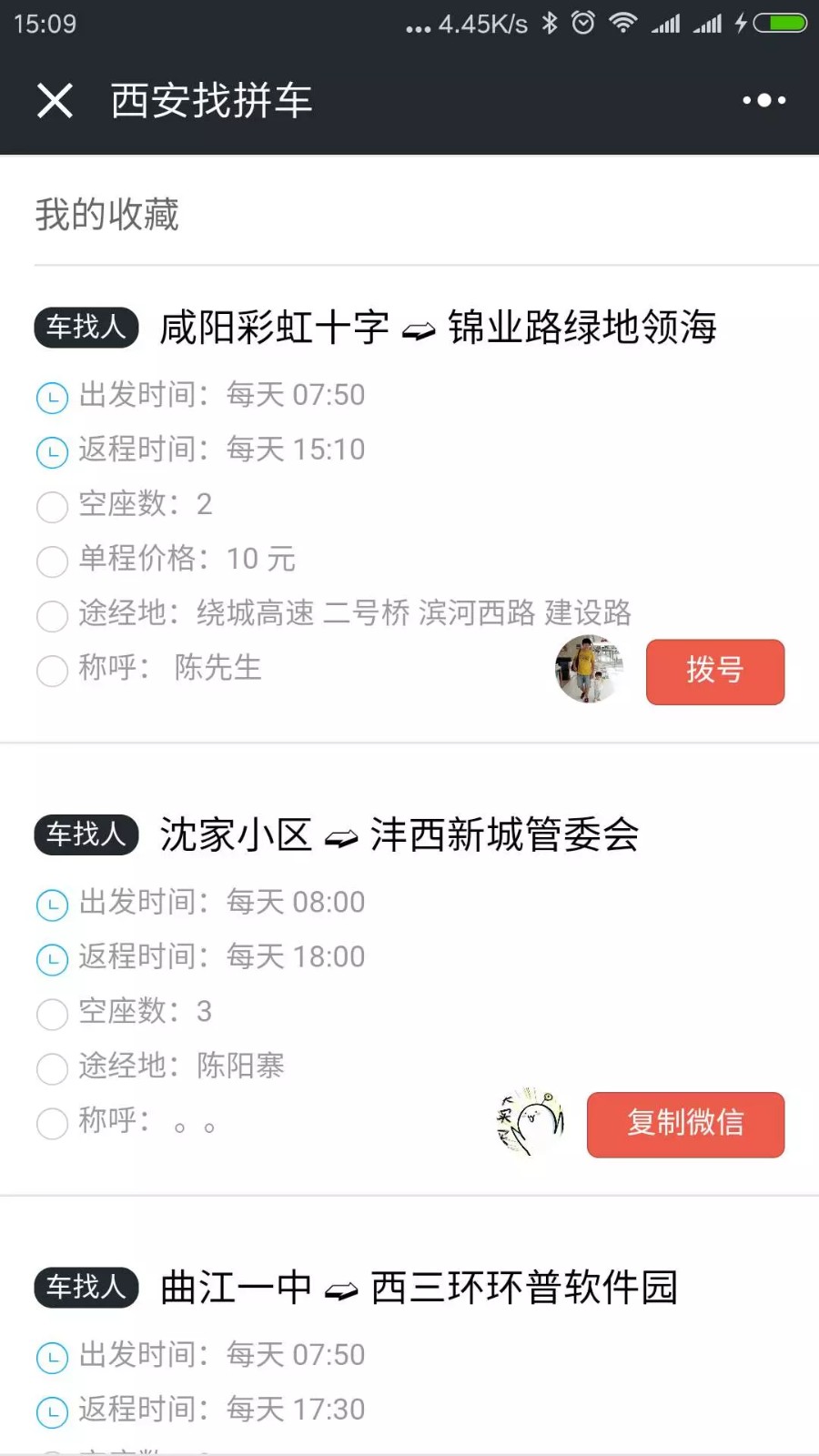View the cartoon avatar beside 复制微信
This screenshot has width=819, height=1456.
point(531,1121)
